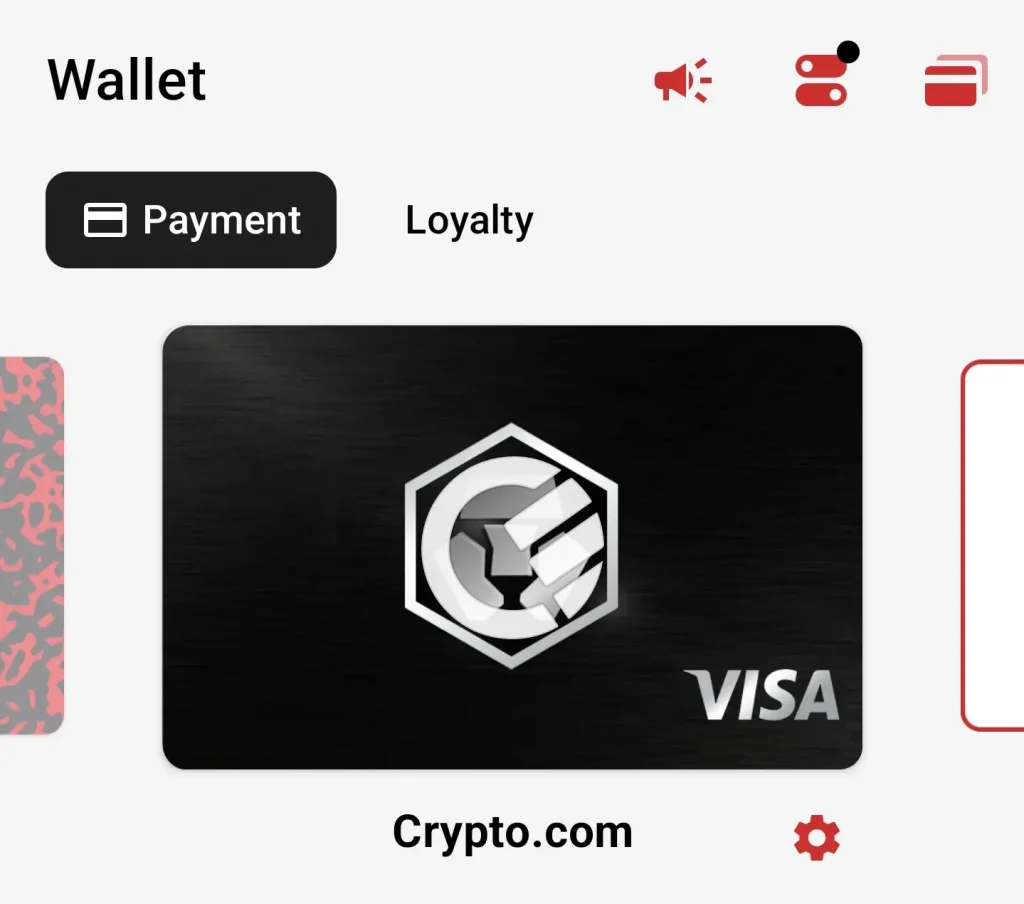This screenshot has height=904, width=1024.
Task: Open Crypto.com card settings gear
Action: [816, 837]
